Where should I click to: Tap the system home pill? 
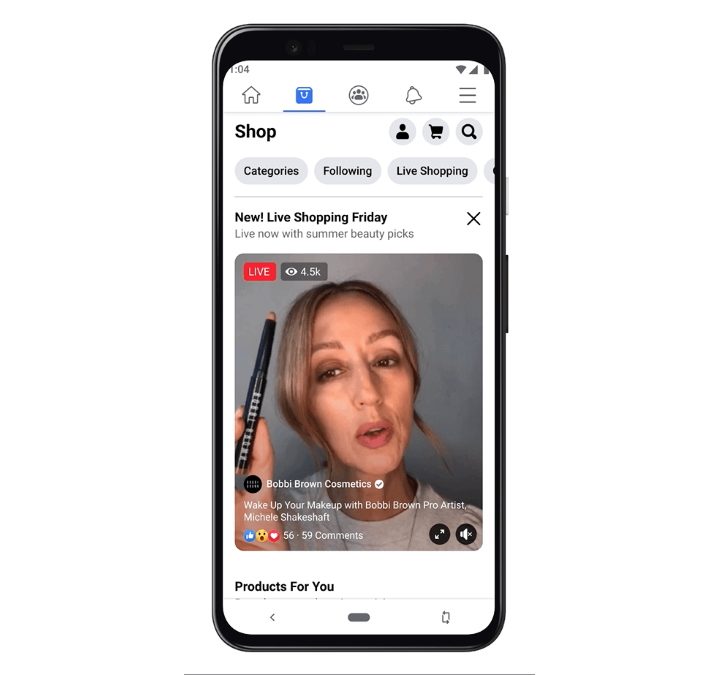358,618
